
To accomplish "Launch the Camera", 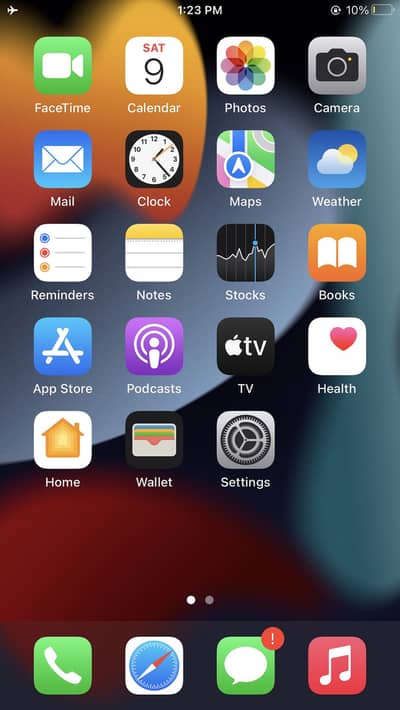I will click(x=337, y=66).
